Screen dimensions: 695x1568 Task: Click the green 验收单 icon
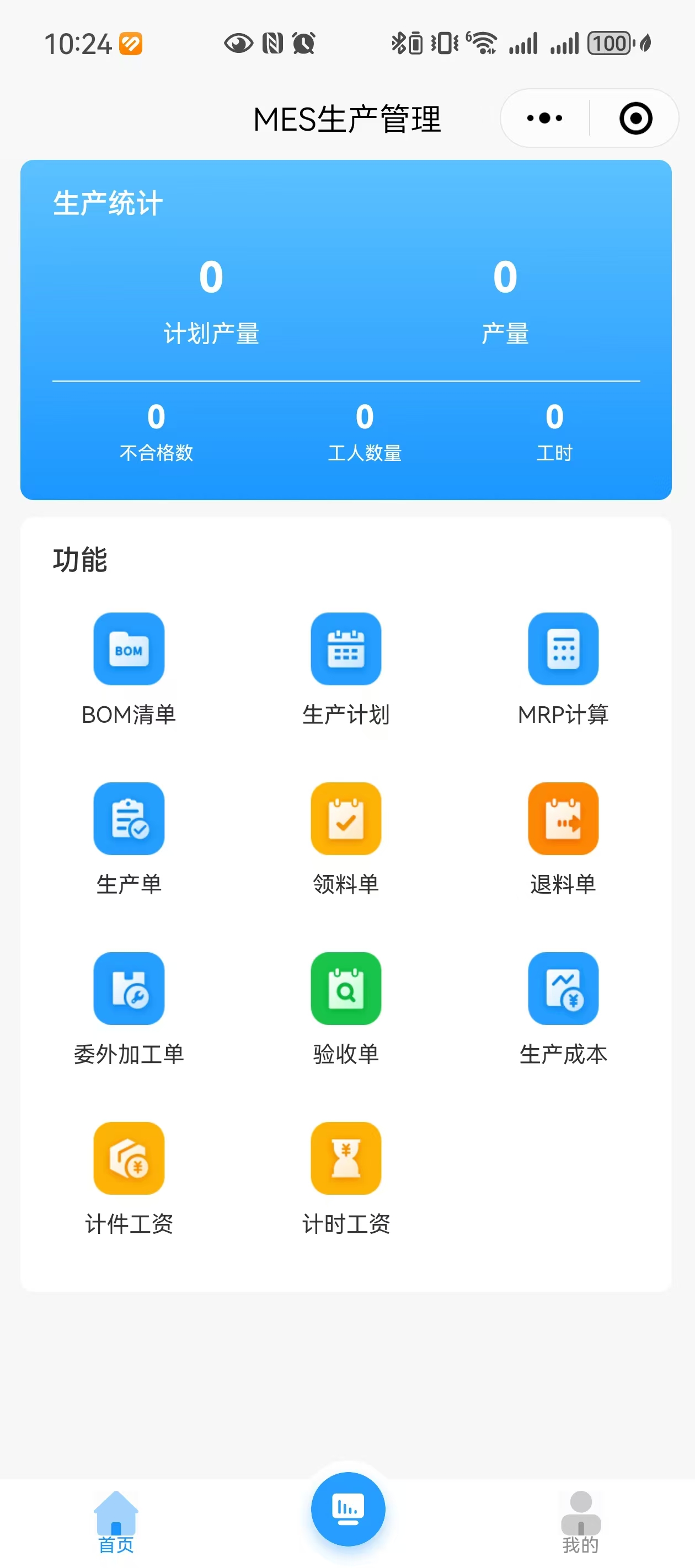(345, 989)
